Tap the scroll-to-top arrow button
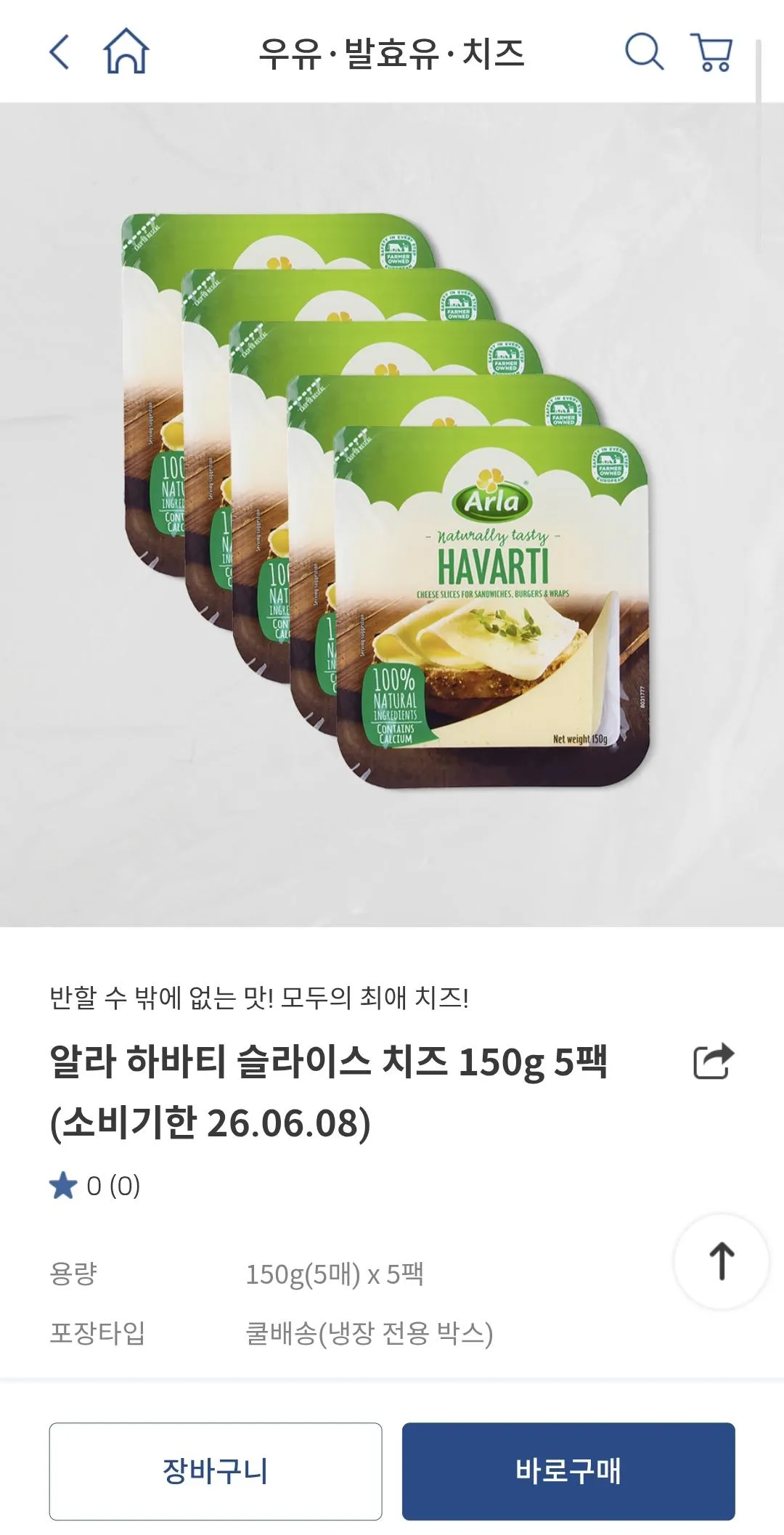Image resolution: width=784 pixels, height=1535 pixels. [721, 1261]
